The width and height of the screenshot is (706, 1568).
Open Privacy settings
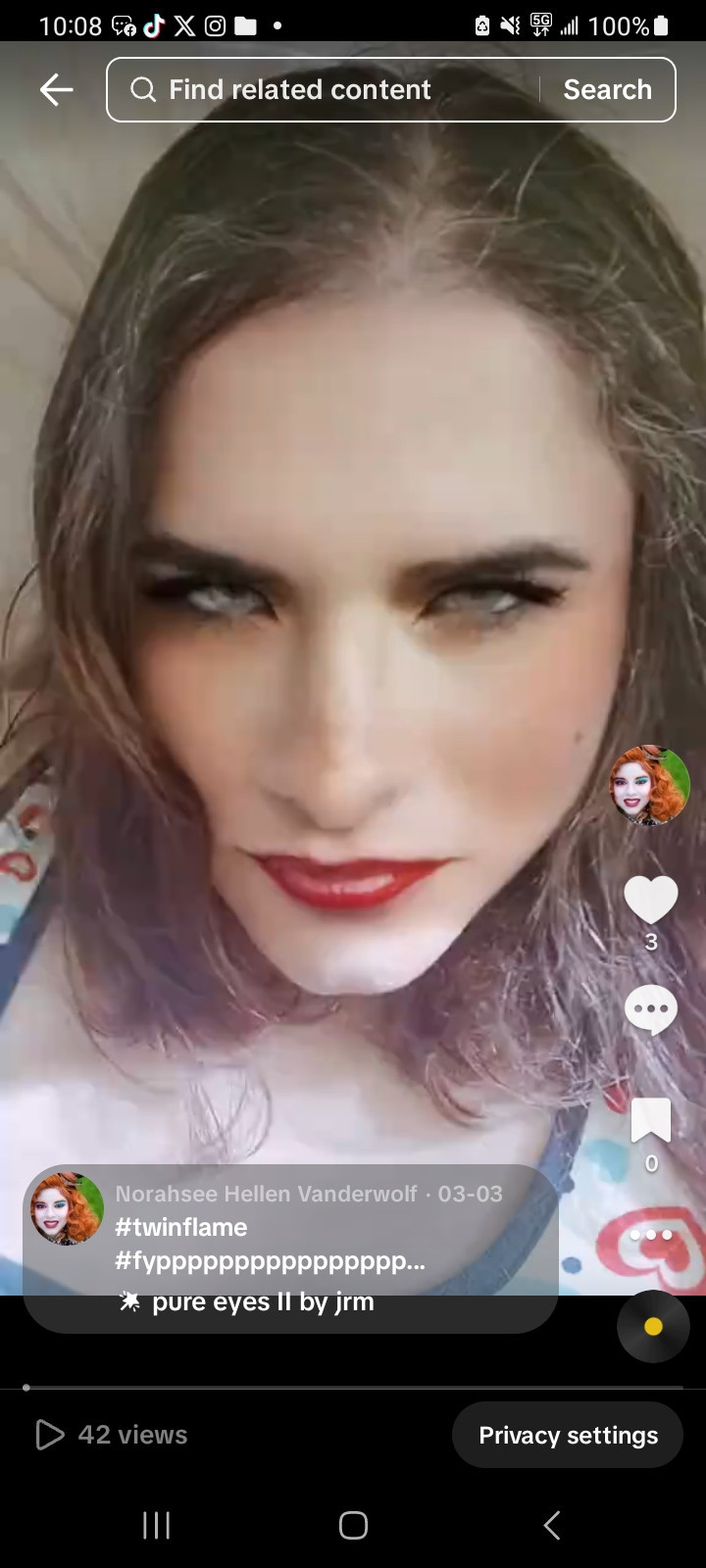pos(568,1435)
